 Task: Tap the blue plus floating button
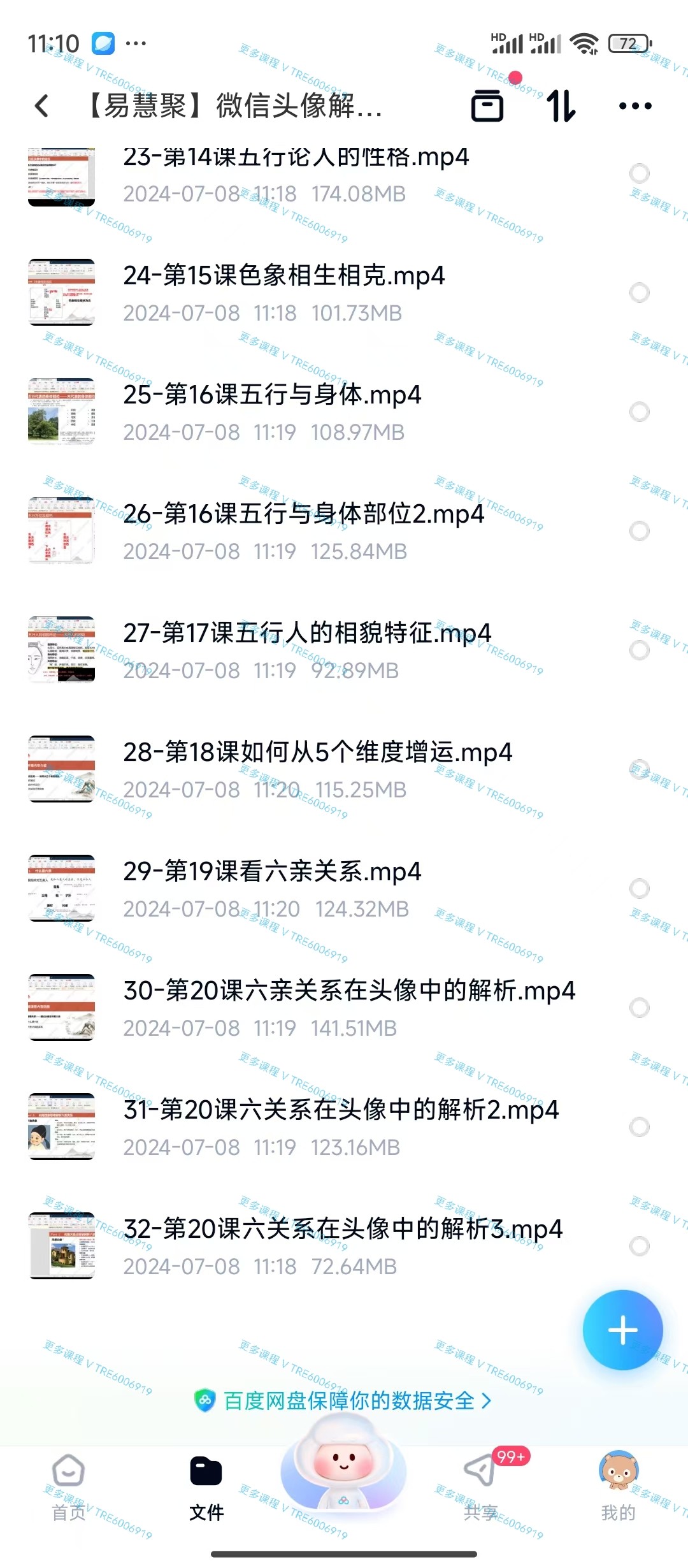point(622,1330)
